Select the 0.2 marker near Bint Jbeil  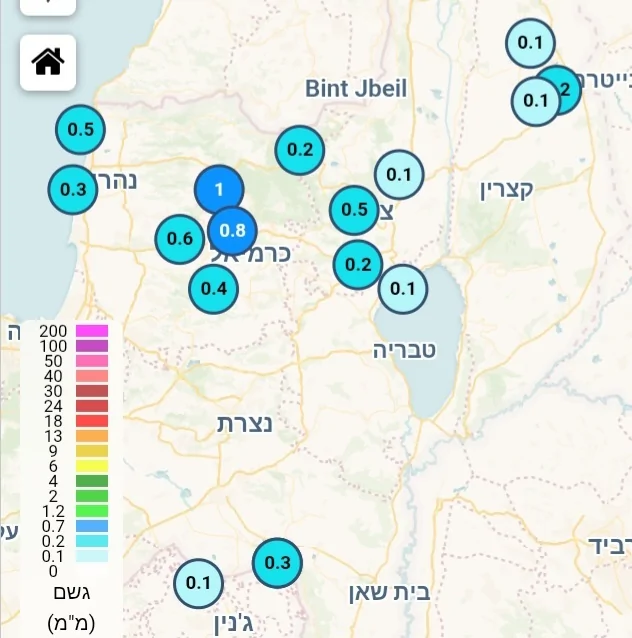click(x=301, y=150)
